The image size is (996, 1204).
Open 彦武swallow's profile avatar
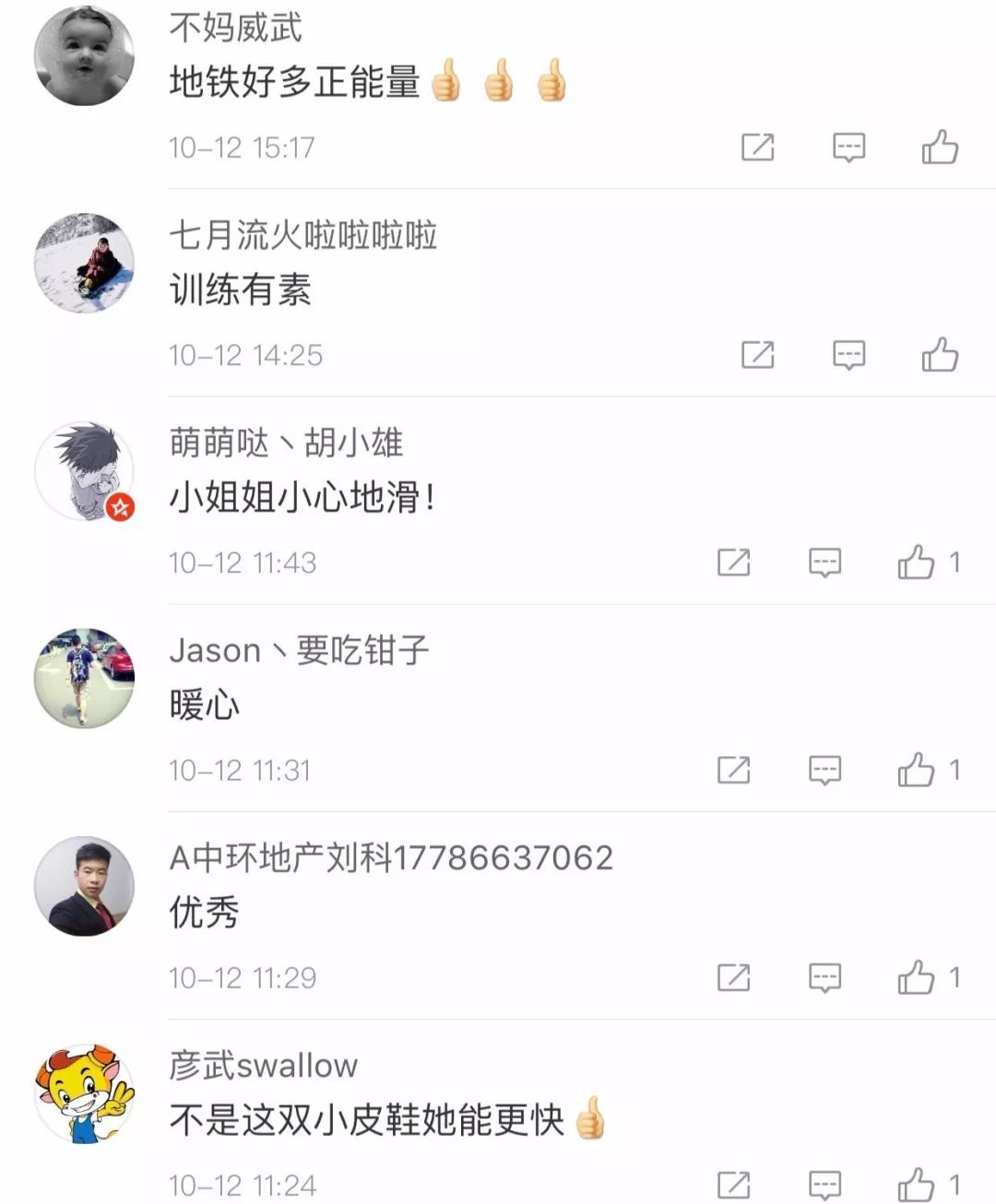tap(84, 1094)
